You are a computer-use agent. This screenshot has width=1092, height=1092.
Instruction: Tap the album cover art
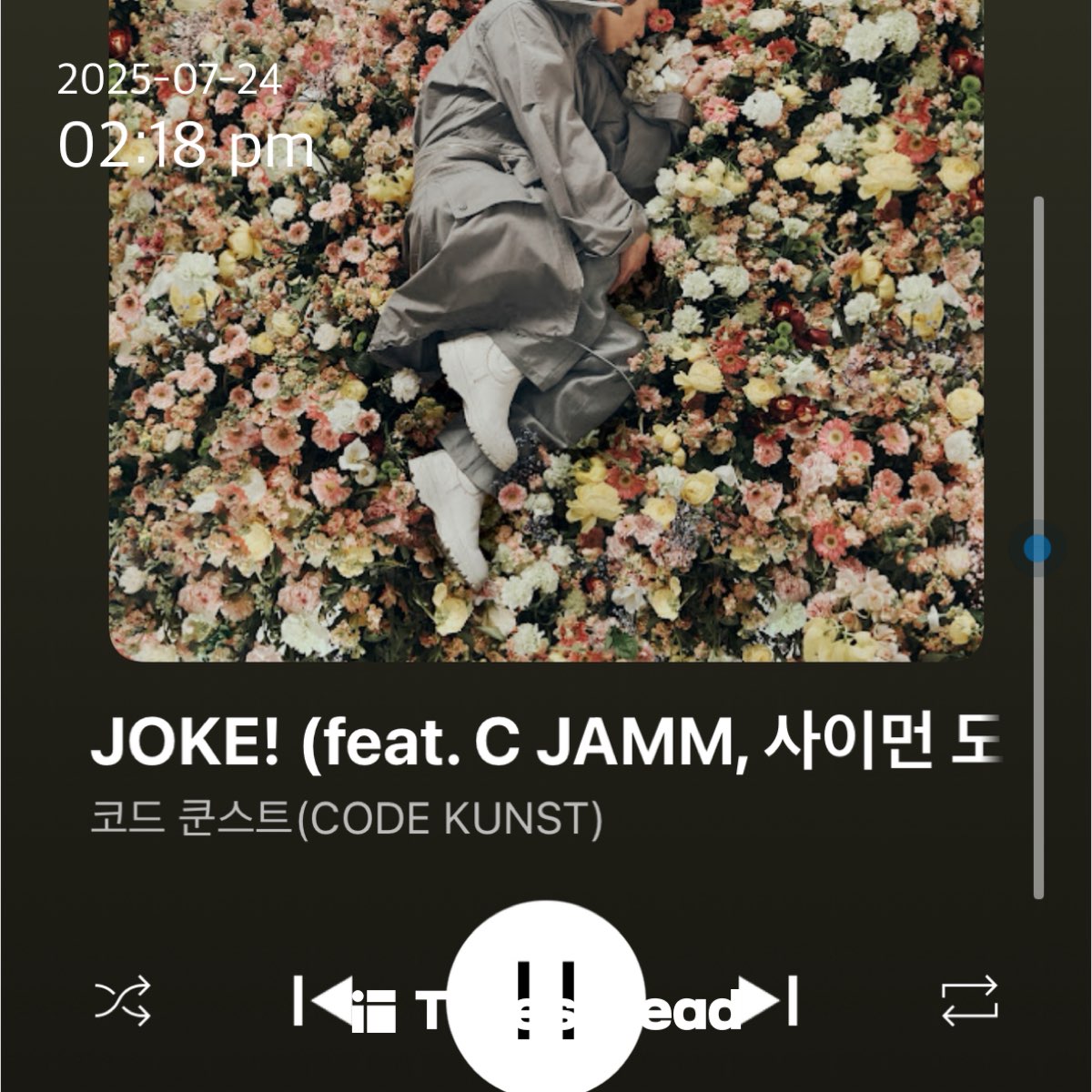546,328
